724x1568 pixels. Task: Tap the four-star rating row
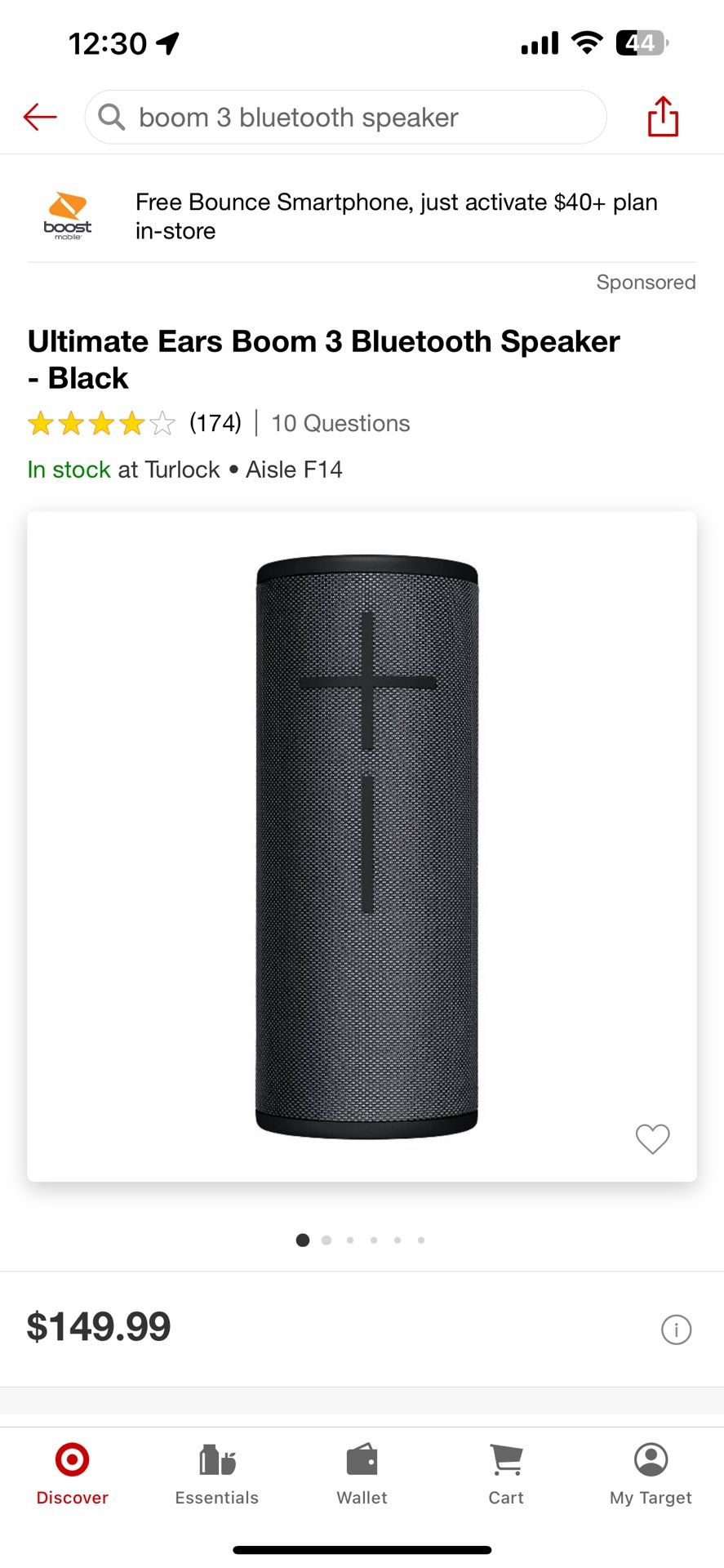pyautogui.click(x=100, y=423)
